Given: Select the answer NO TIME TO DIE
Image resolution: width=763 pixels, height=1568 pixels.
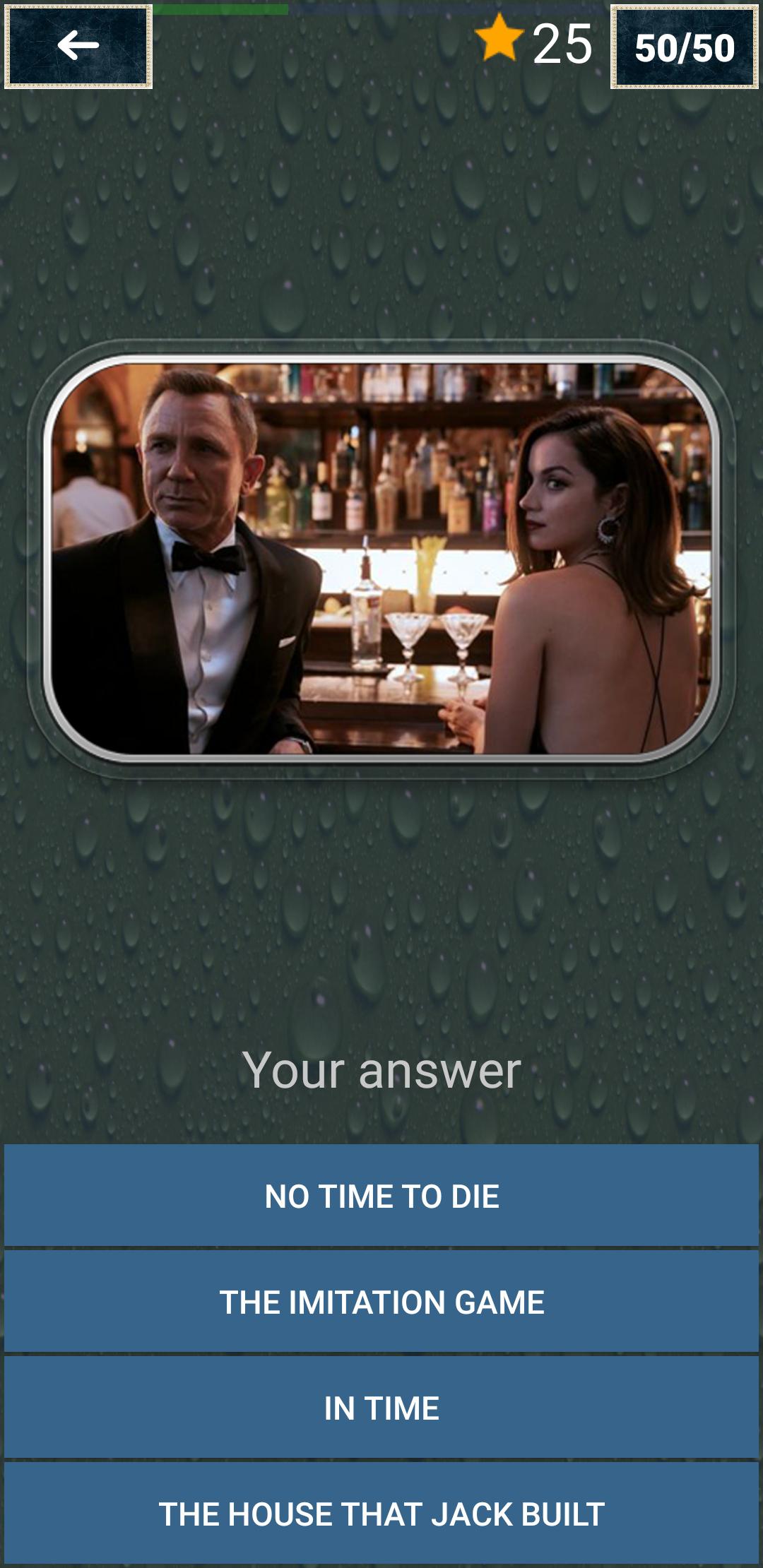Looking at the screenshot, I should 381,1196.
